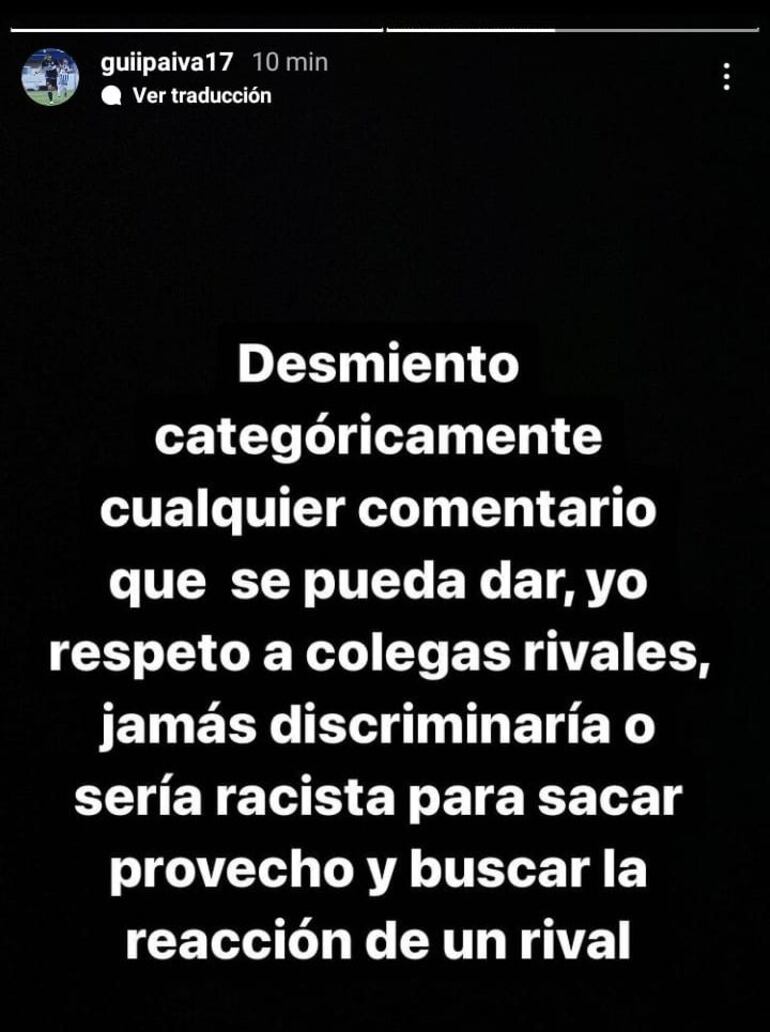Open guiipaiva17's profile picture
770x1032 pixels.
(x=50, y=77)
